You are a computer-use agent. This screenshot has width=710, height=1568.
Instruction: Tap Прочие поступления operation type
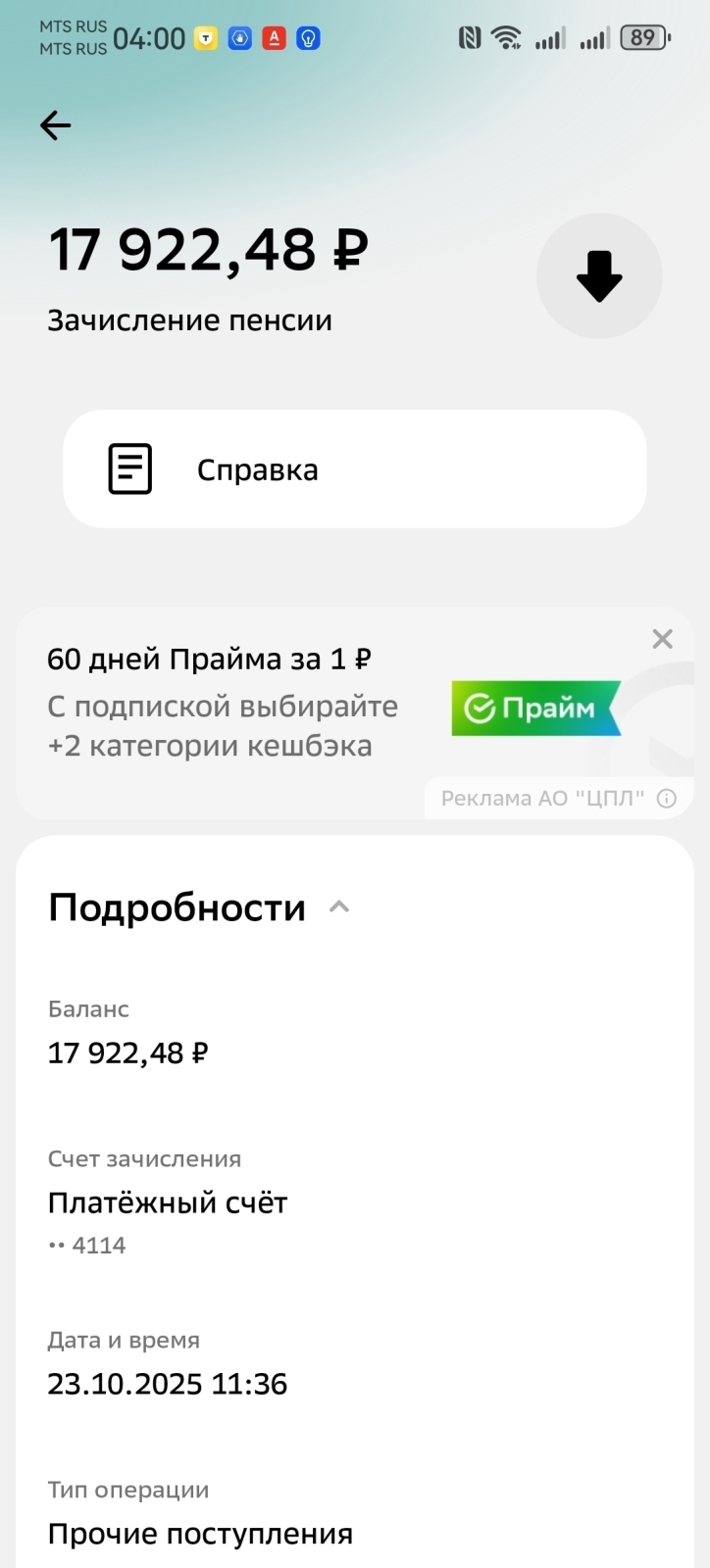tap(200, 1534)
